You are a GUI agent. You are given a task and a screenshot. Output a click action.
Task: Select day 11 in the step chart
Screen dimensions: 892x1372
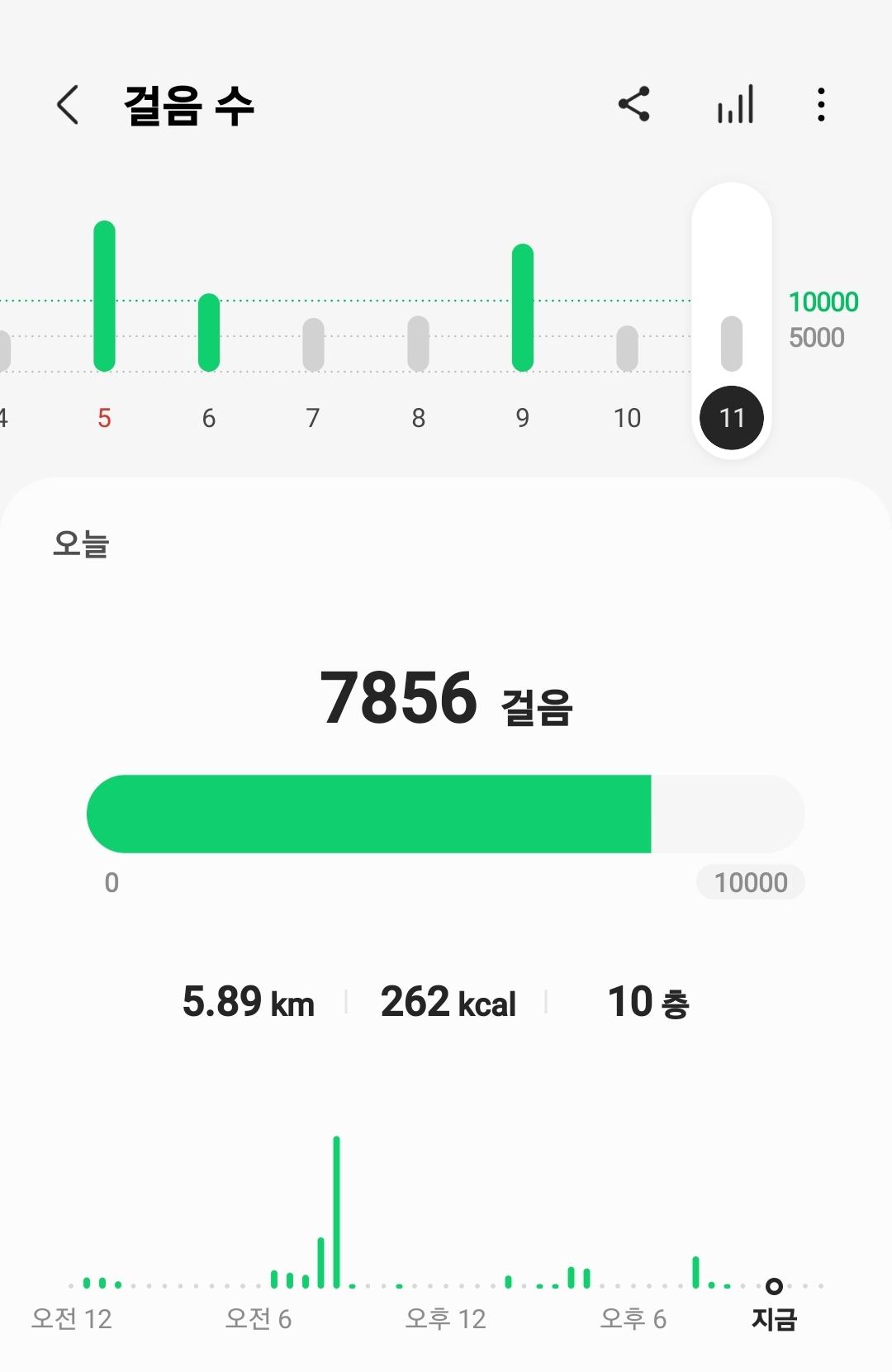click(732, 417)
